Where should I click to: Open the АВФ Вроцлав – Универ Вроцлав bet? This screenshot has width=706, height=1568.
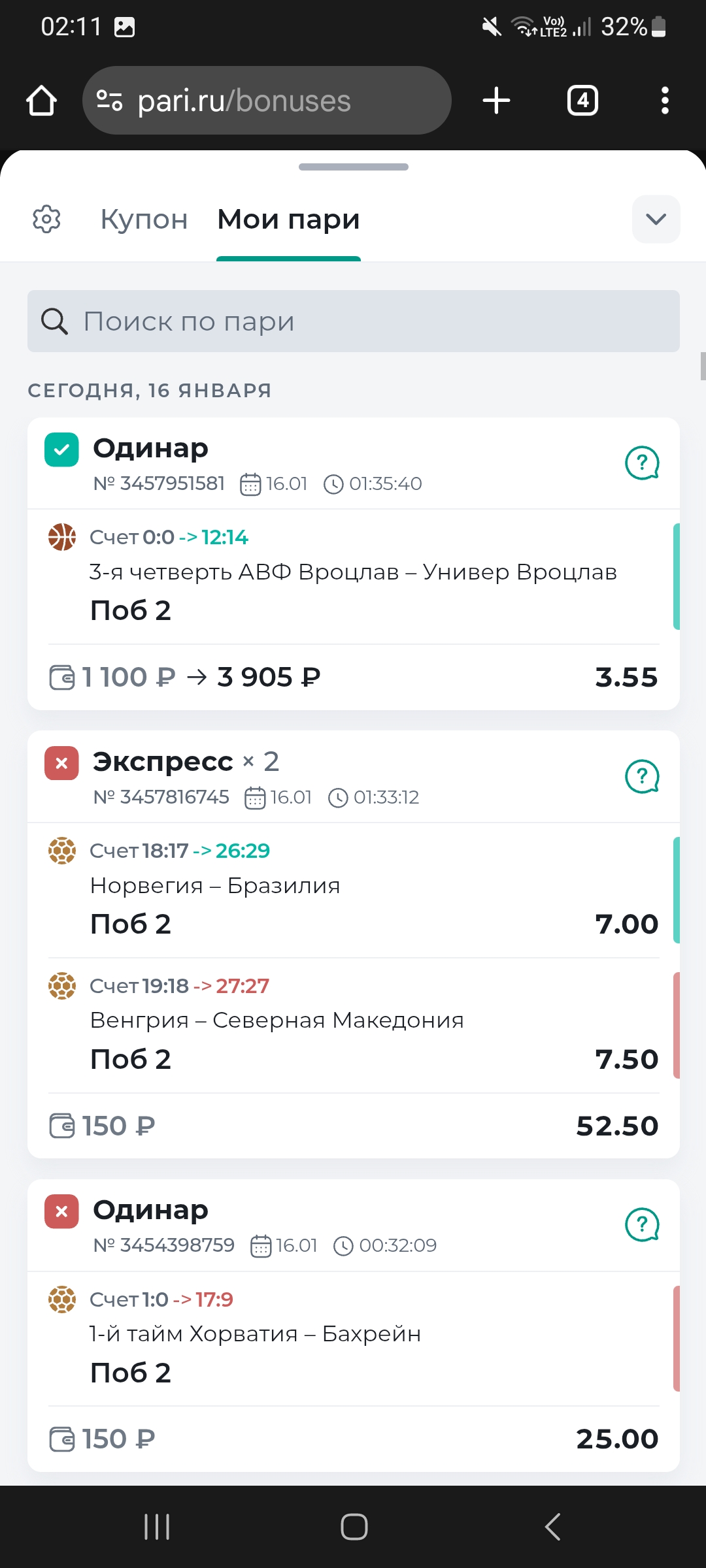pyautogui.click(x=353, y=573)
